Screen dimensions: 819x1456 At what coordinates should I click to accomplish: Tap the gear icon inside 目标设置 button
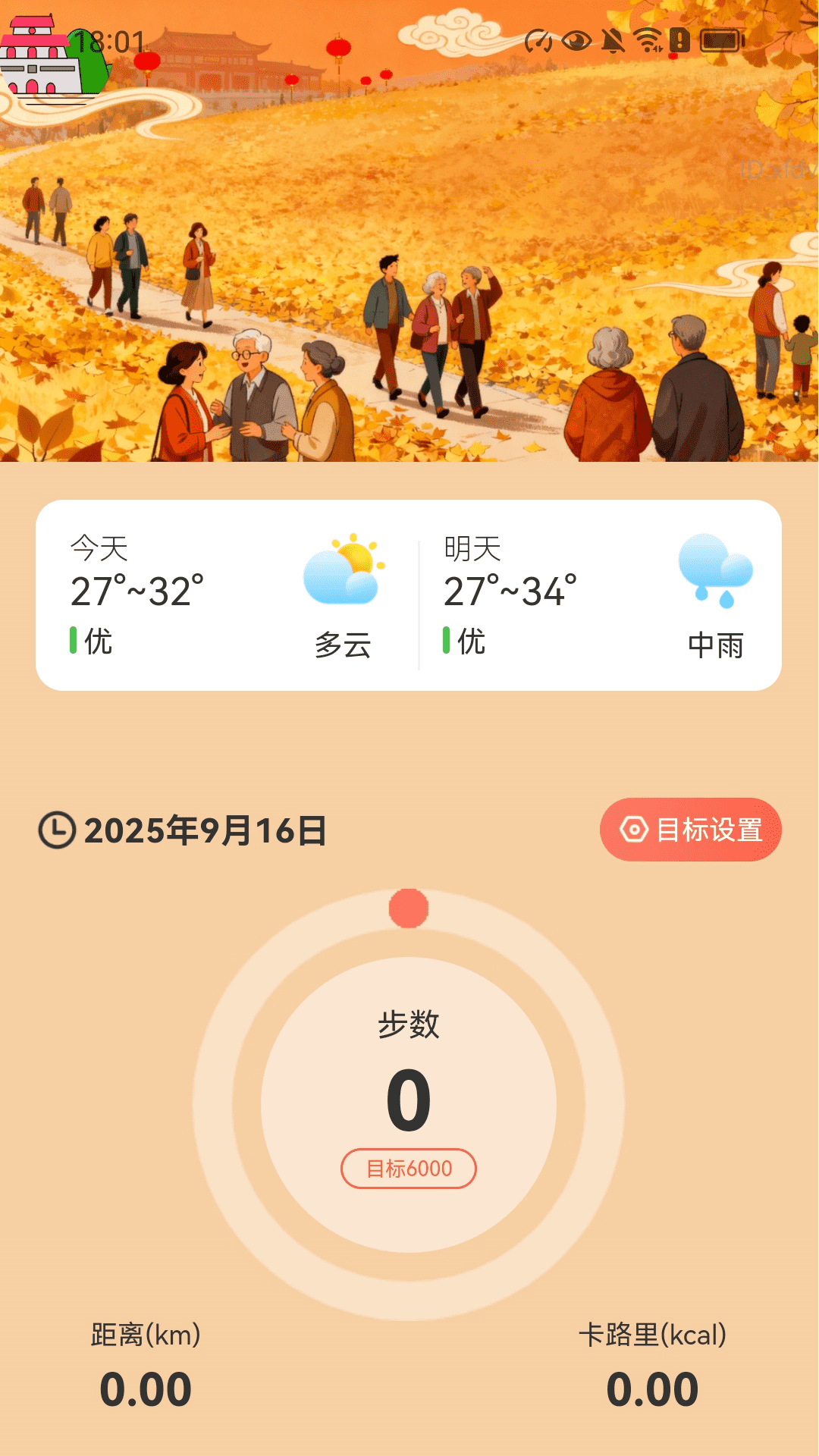(x=634, y=828)
